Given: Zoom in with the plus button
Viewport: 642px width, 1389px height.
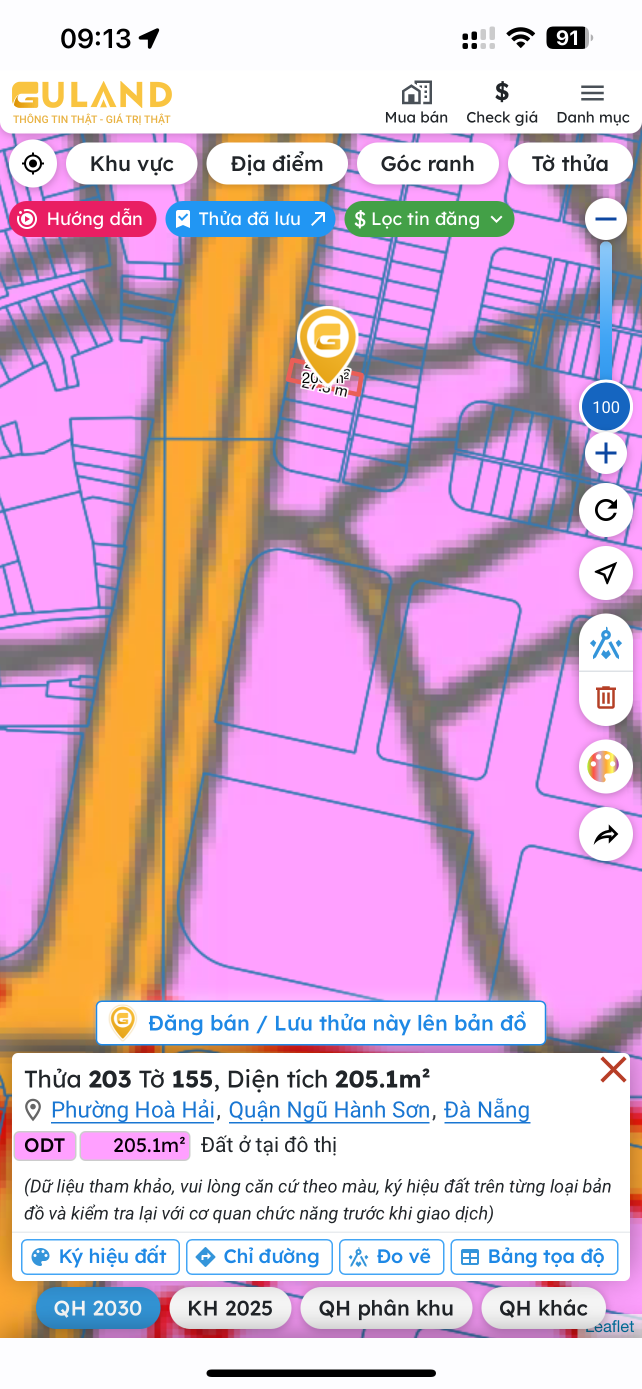Looking at the screenshot, I should click(x=605, y=454).
